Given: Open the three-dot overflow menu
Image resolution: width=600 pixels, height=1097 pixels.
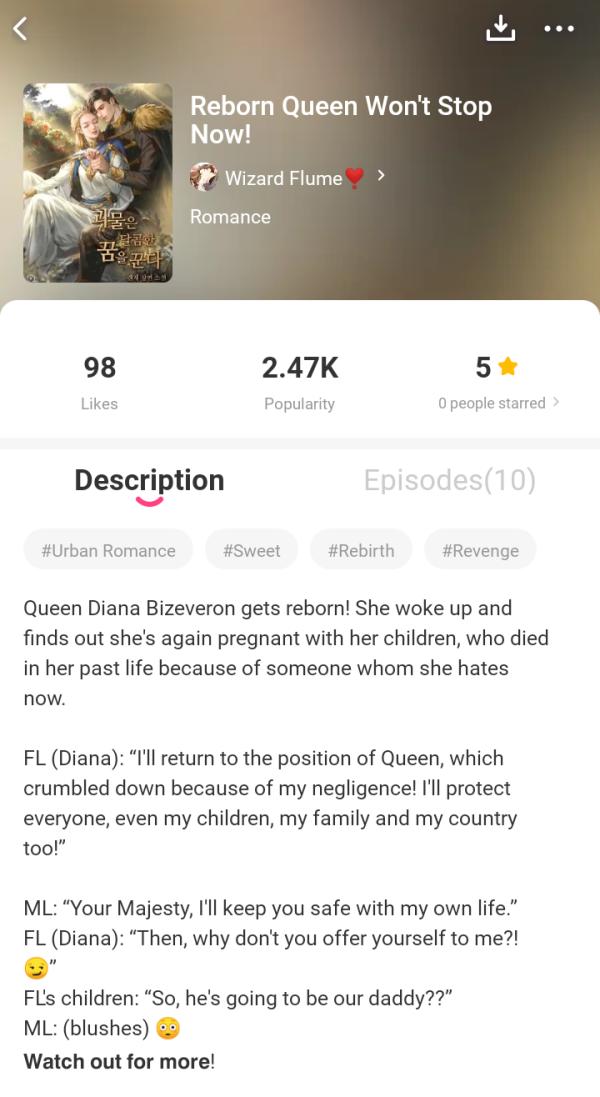Looking at the screenshot, I should [x=559, y=29].
